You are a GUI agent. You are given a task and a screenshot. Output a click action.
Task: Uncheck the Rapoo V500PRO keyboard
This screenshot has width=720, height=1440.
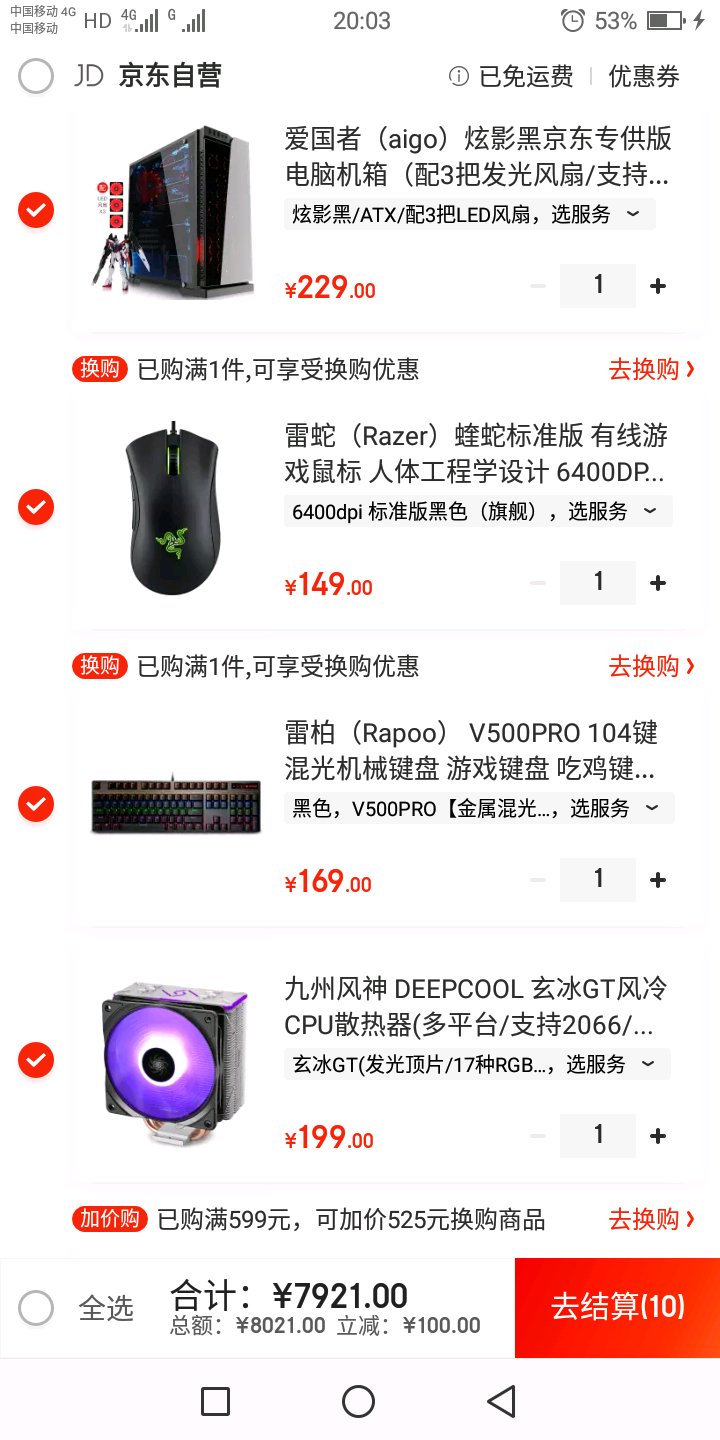(x=36, y=803)
